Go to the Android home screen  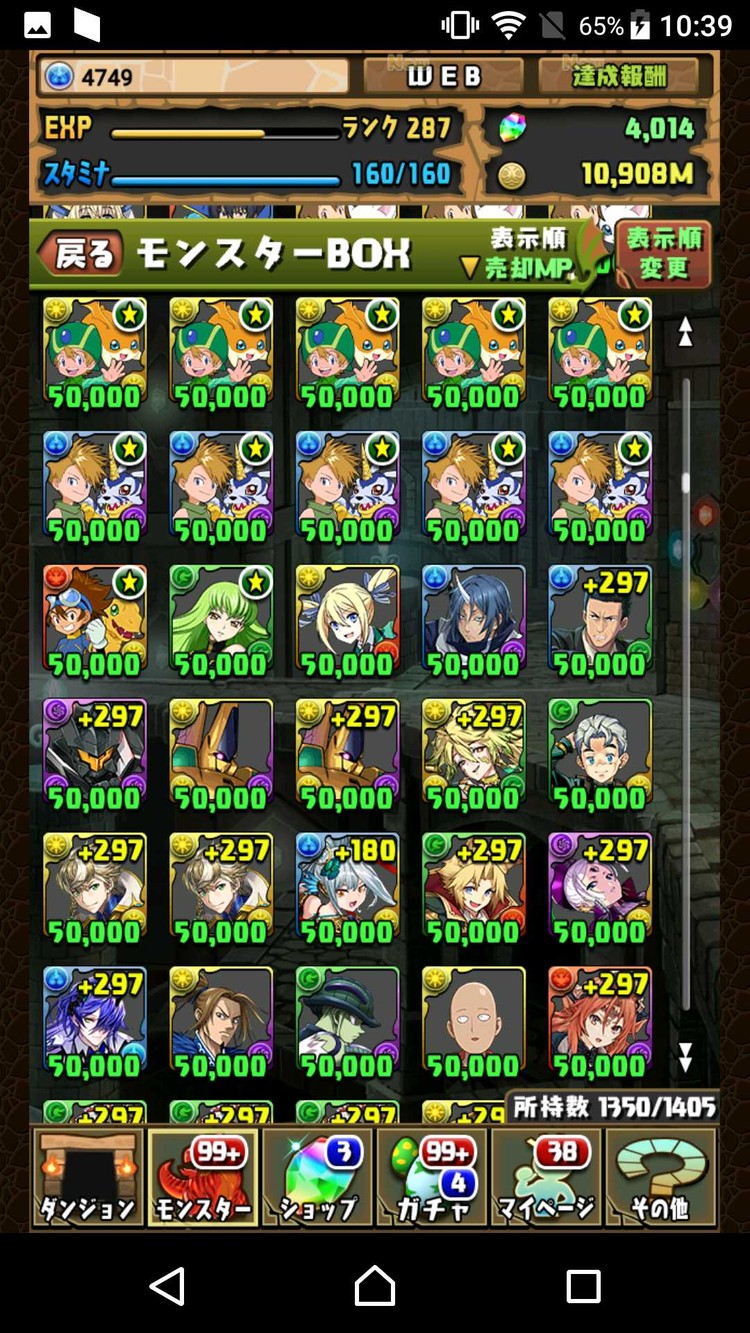pyautogui.click(x=375, y=1285)
